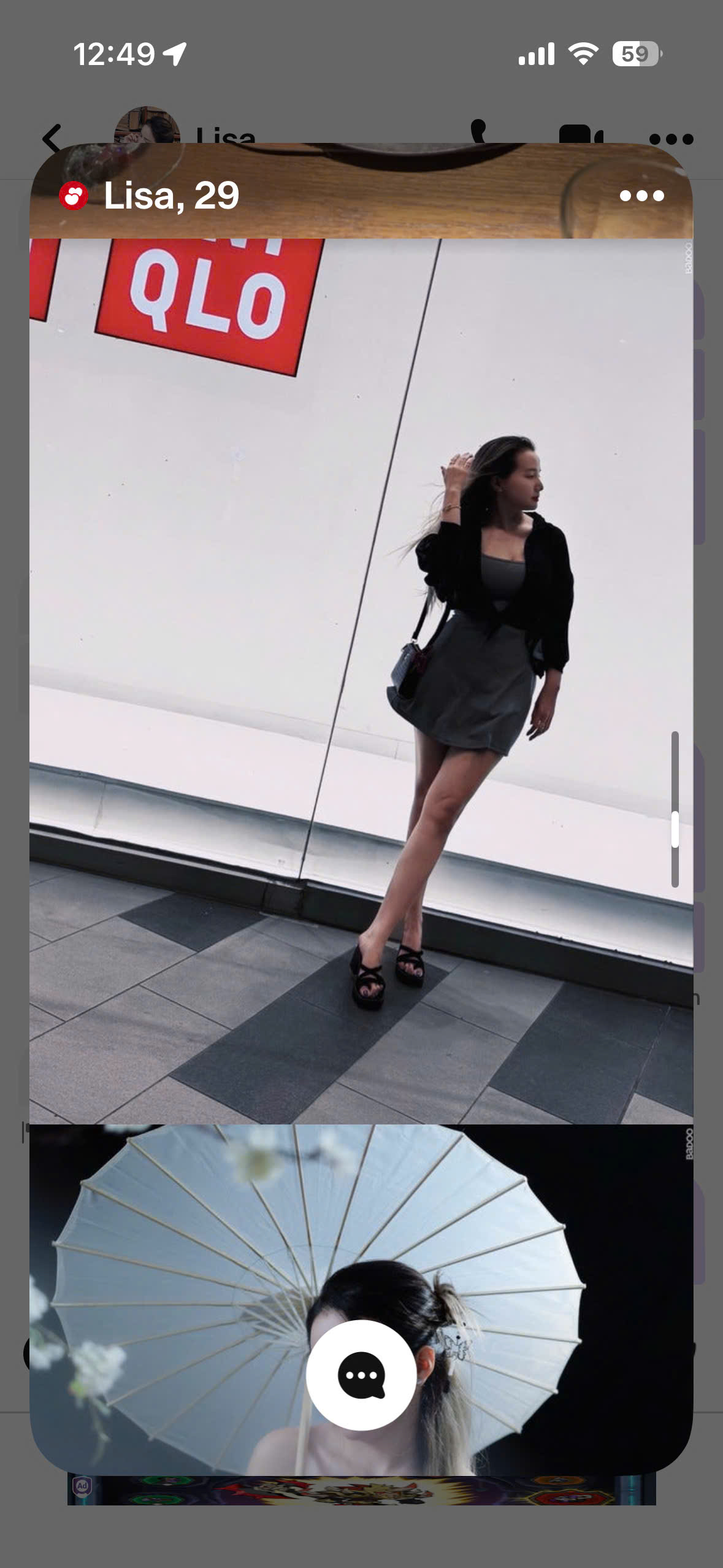Tap the floating chat message button
The image size is (723, 1568).
coord(361,1375)
